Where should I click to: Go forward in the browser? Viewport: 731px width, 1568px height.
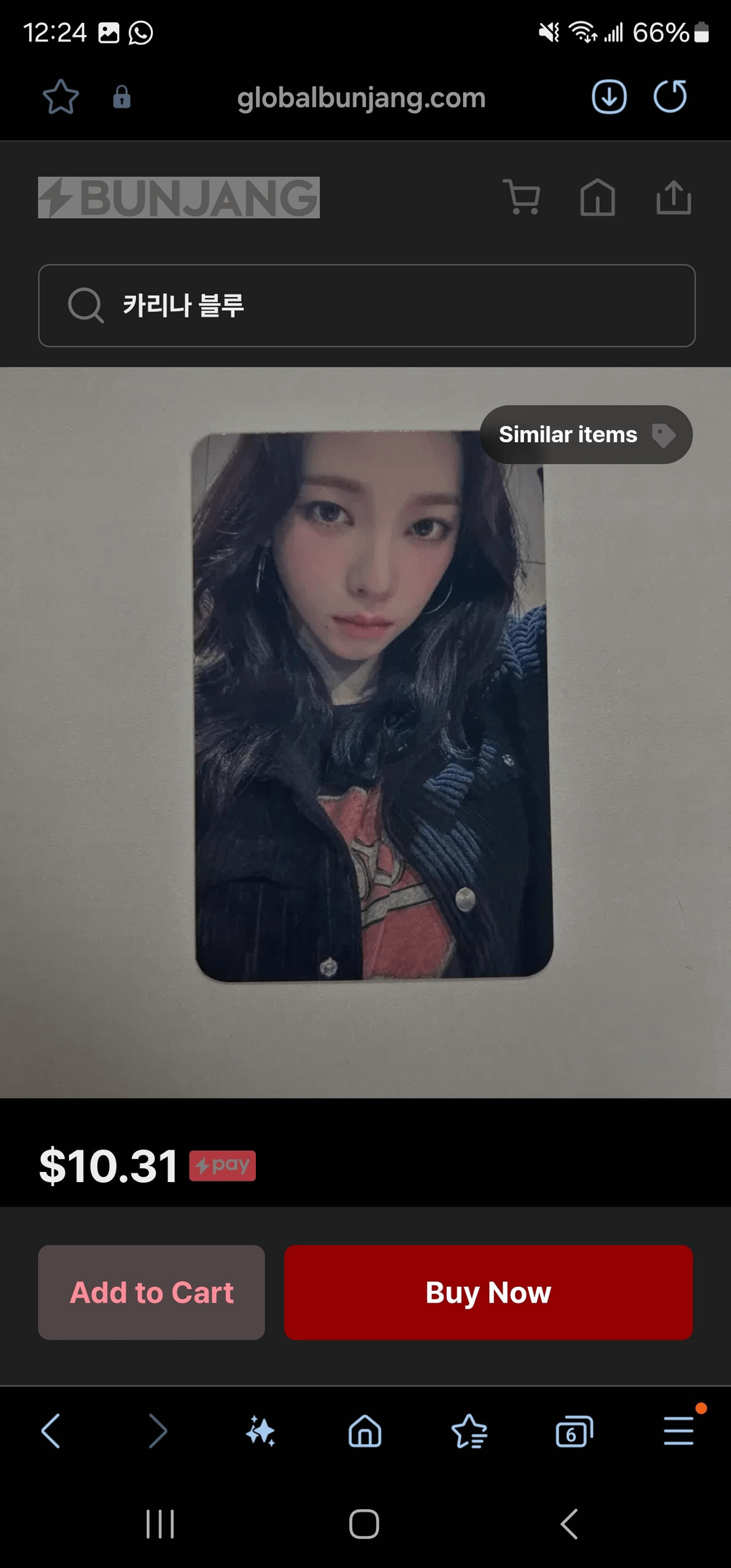pyautogui.click(x=156, y=1431)
